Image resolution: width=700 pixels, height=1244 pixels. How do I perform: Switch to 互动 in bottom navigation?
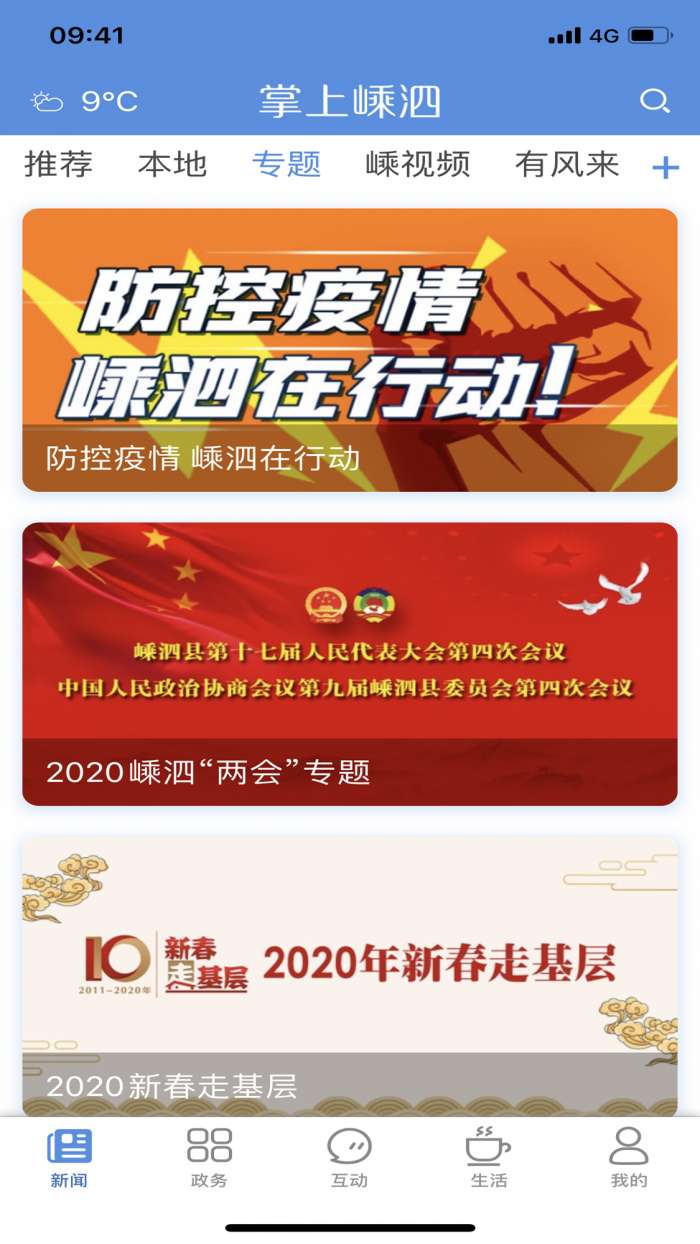click(x=349, y=1158)
